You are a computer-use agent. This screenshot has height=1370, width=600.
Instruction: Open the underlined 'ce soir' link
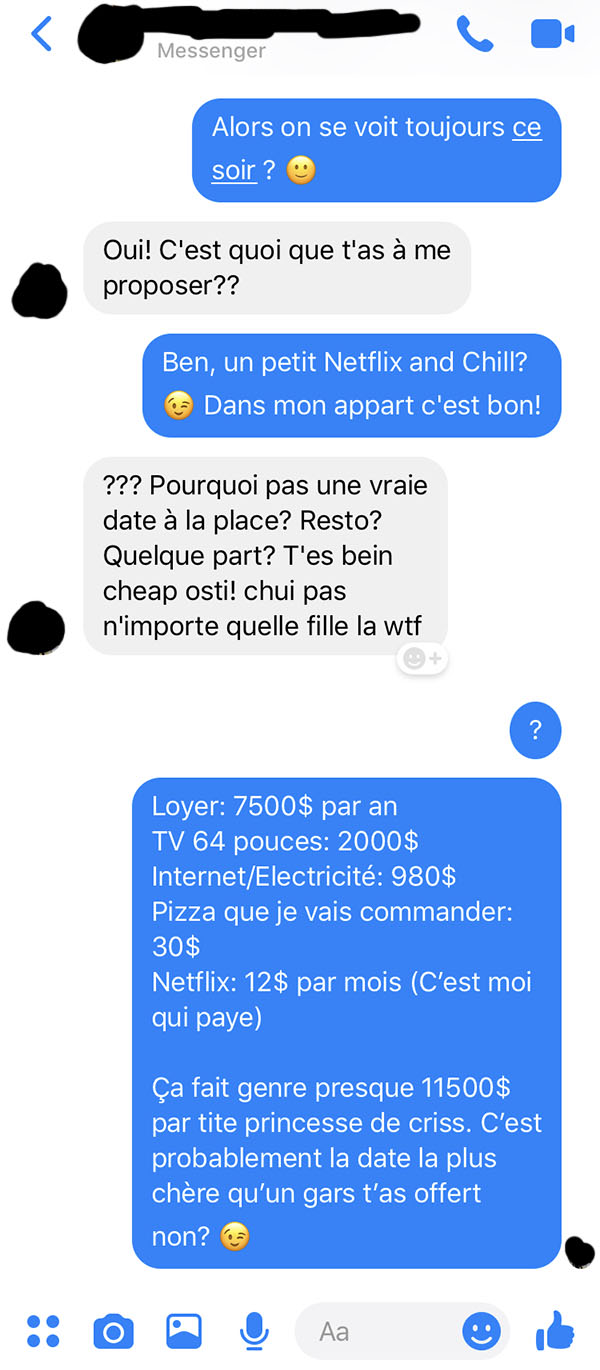(x=378, y=149)
